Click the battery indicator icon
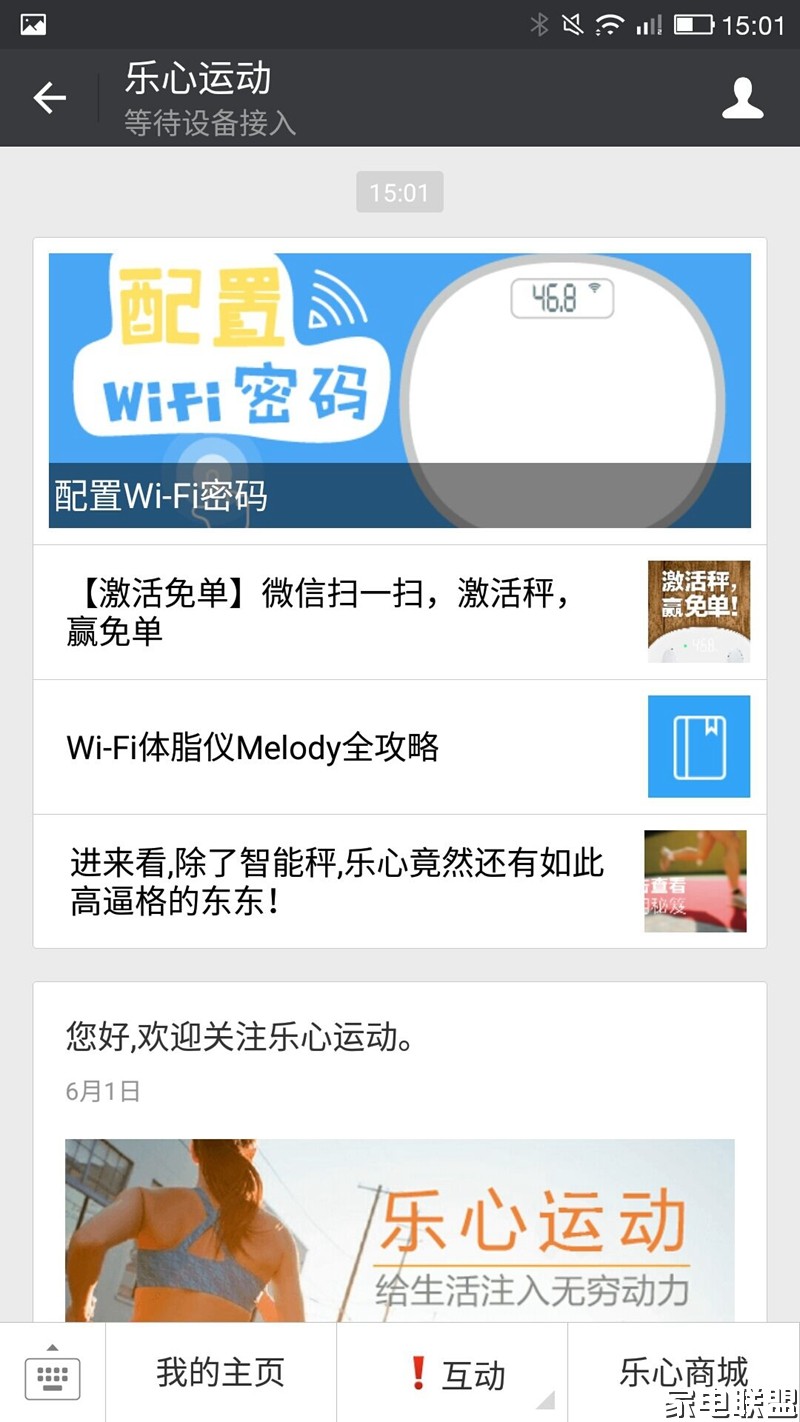The height and width of the screenshot is (1422, 800). click(695, 25)
